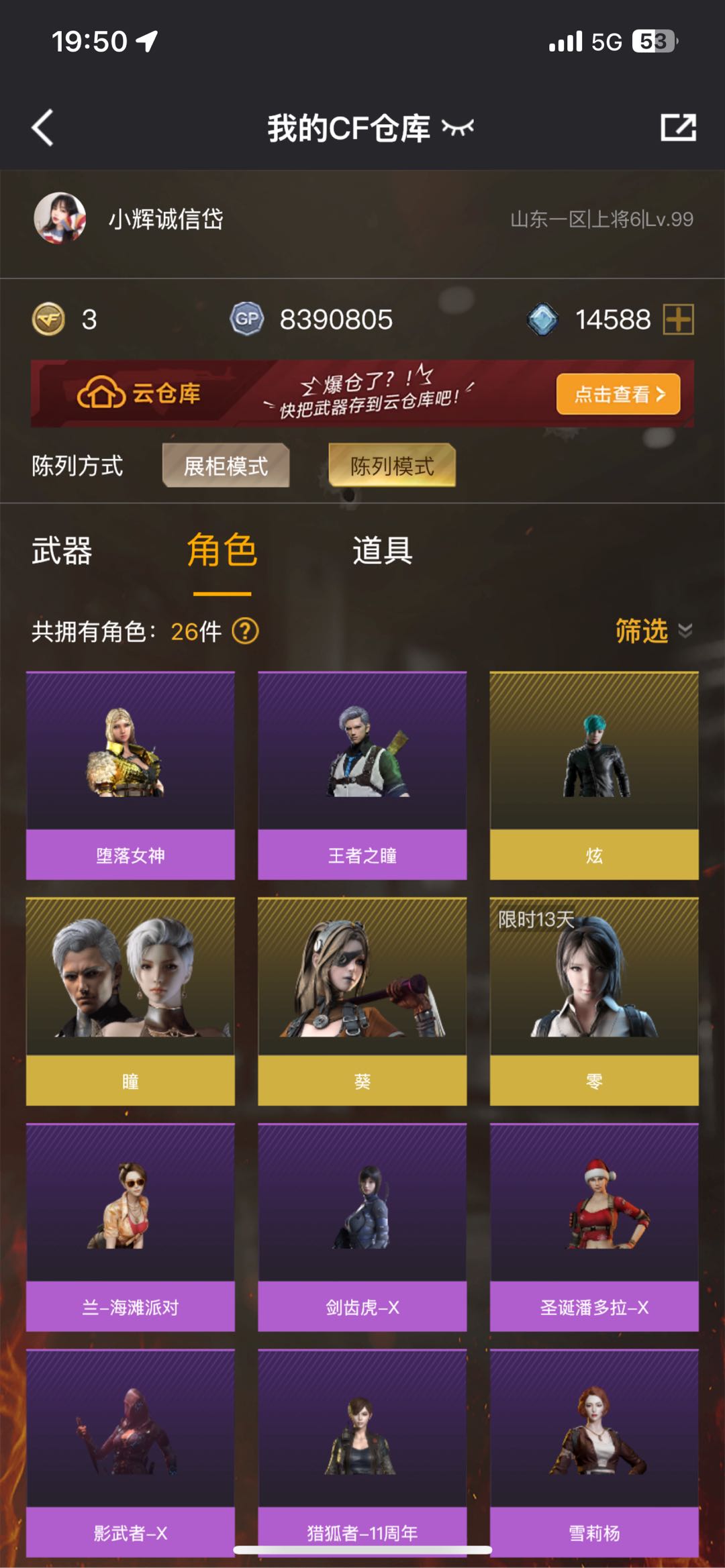Open the time-limited 零 character card

[594, 1001]
